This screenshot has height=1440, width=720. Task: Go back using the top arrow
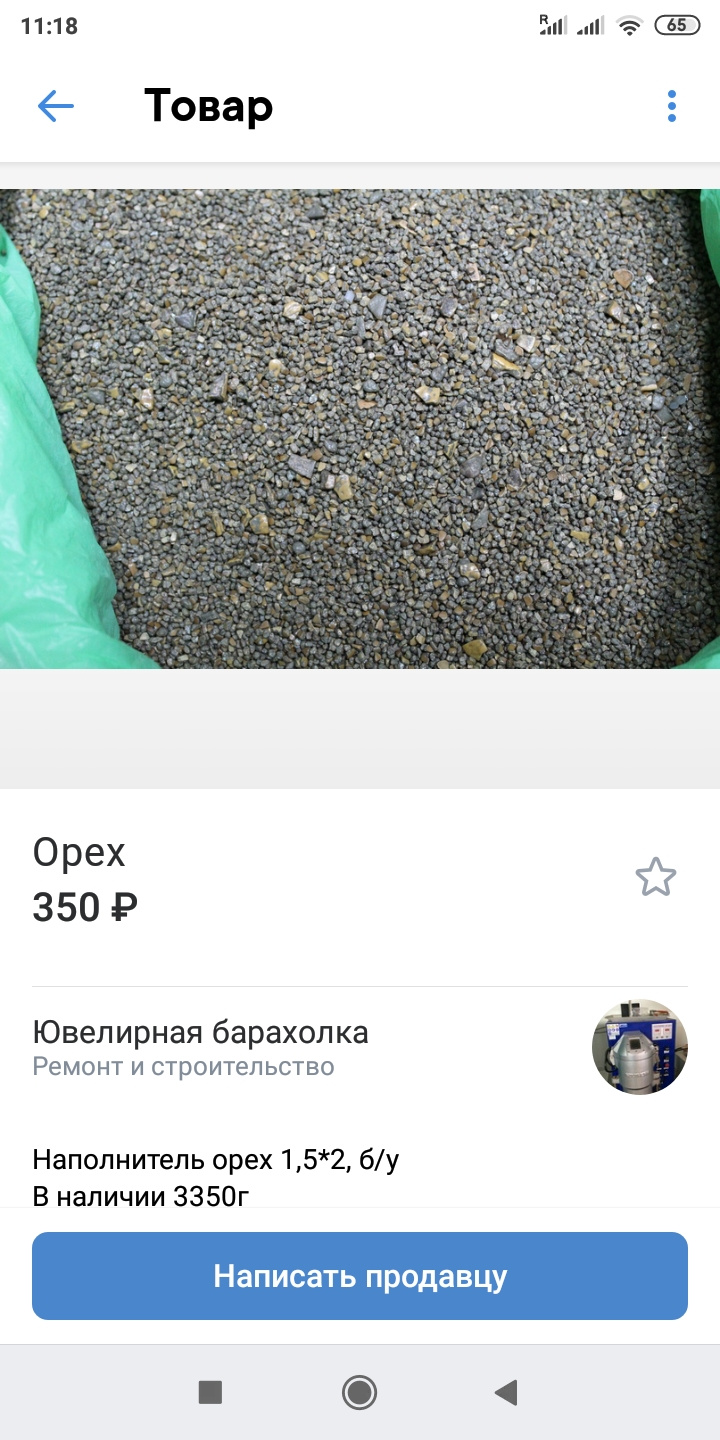click(55, 106)
